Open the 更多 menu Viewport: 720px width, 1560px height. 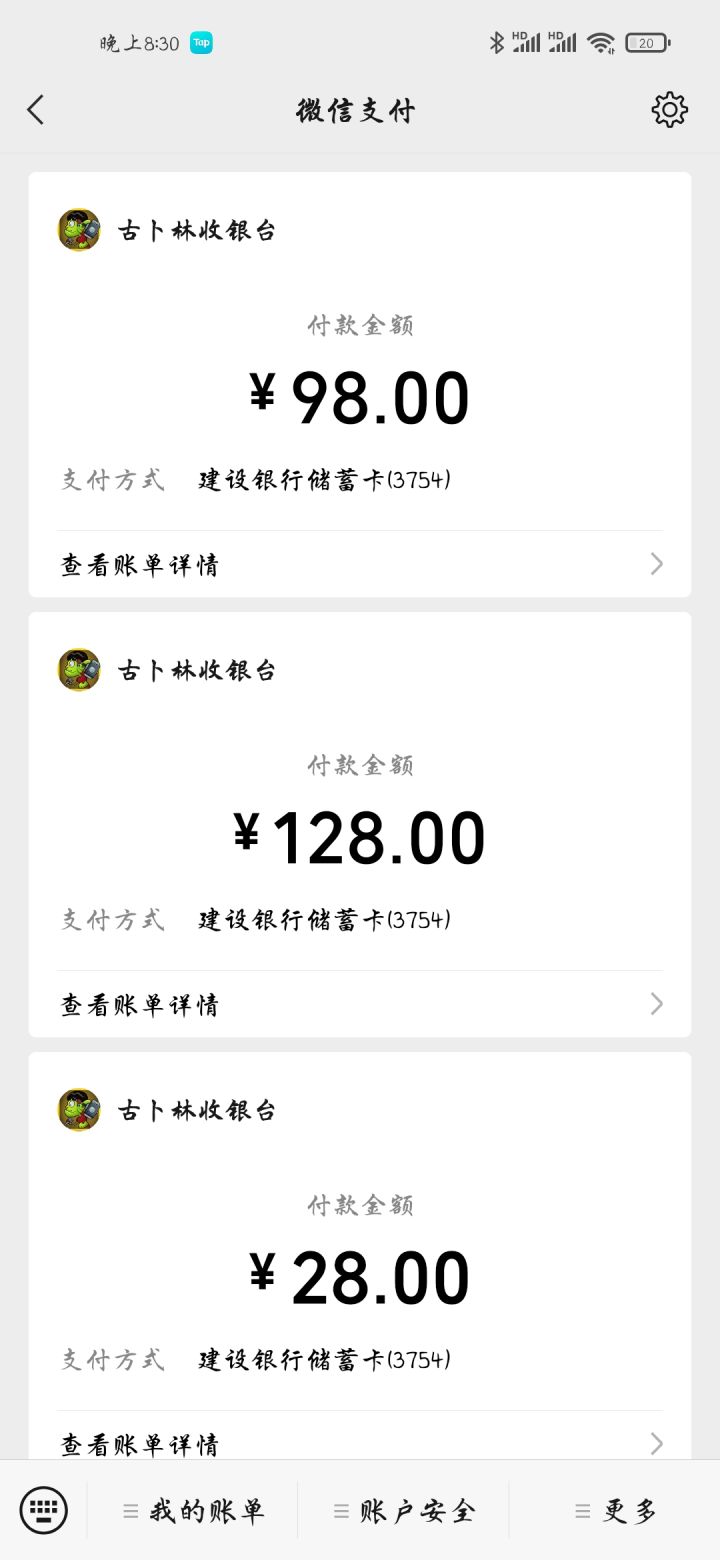[x=615, y=1511]
